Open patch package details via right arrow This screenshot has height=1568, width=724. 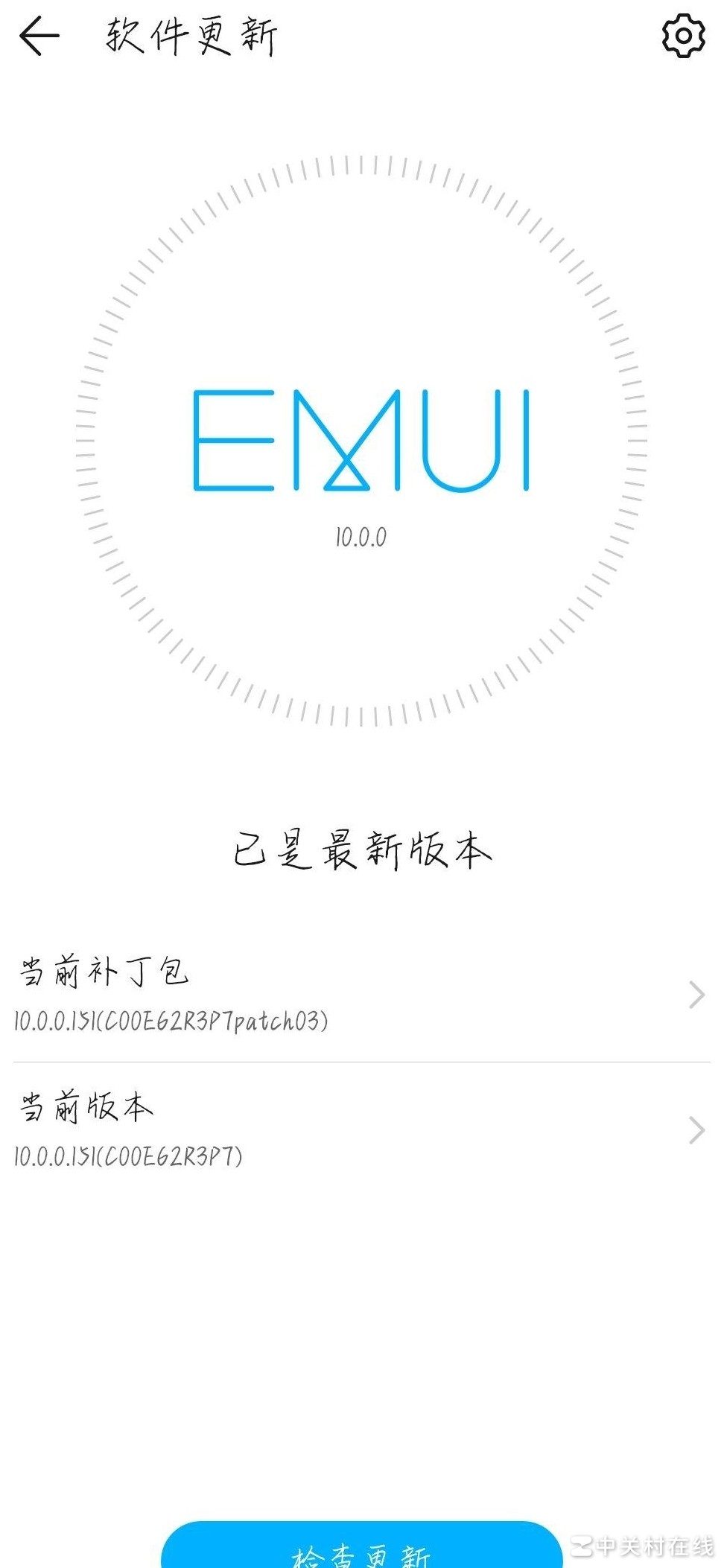(x=696, y=994)
